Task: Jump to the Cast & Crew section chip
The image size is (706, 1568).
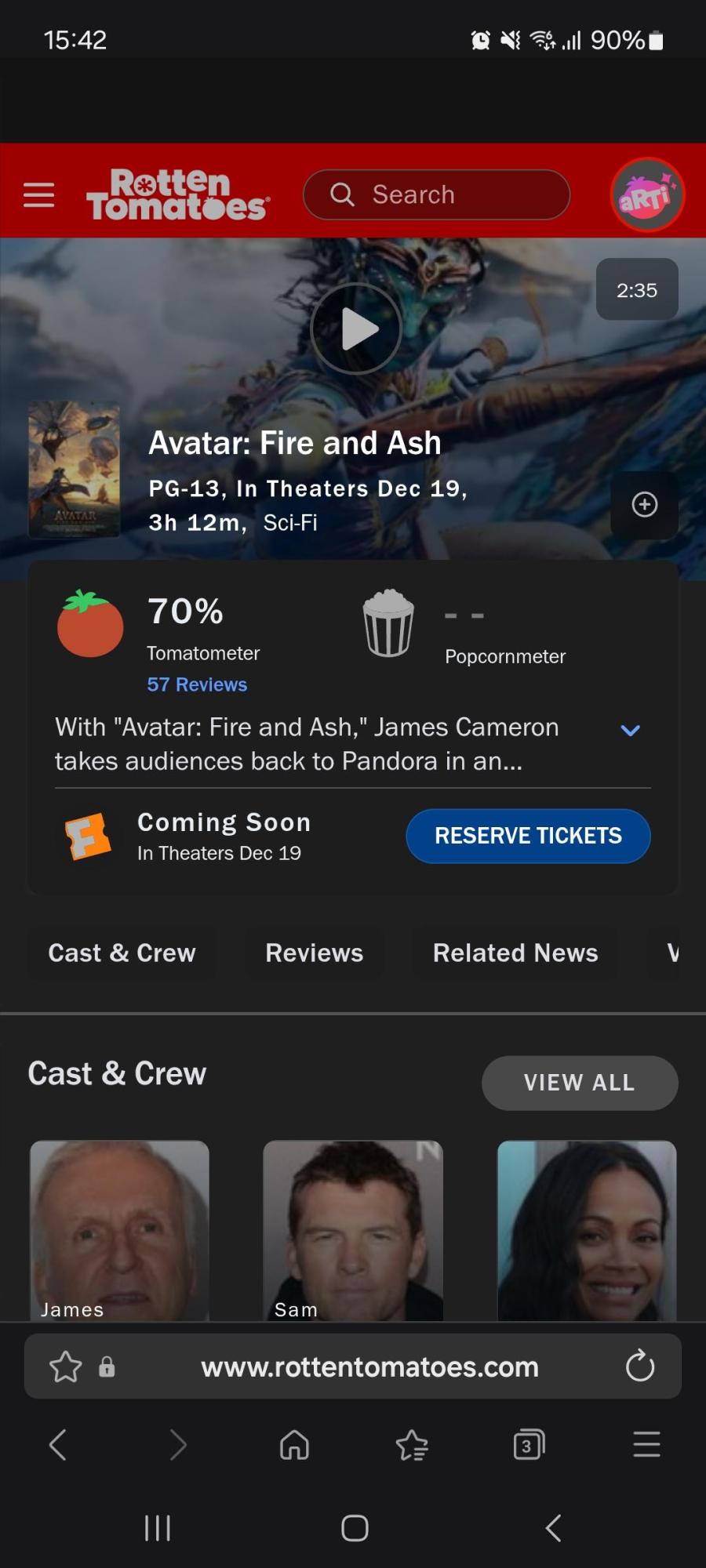Action: coord(122,953)
